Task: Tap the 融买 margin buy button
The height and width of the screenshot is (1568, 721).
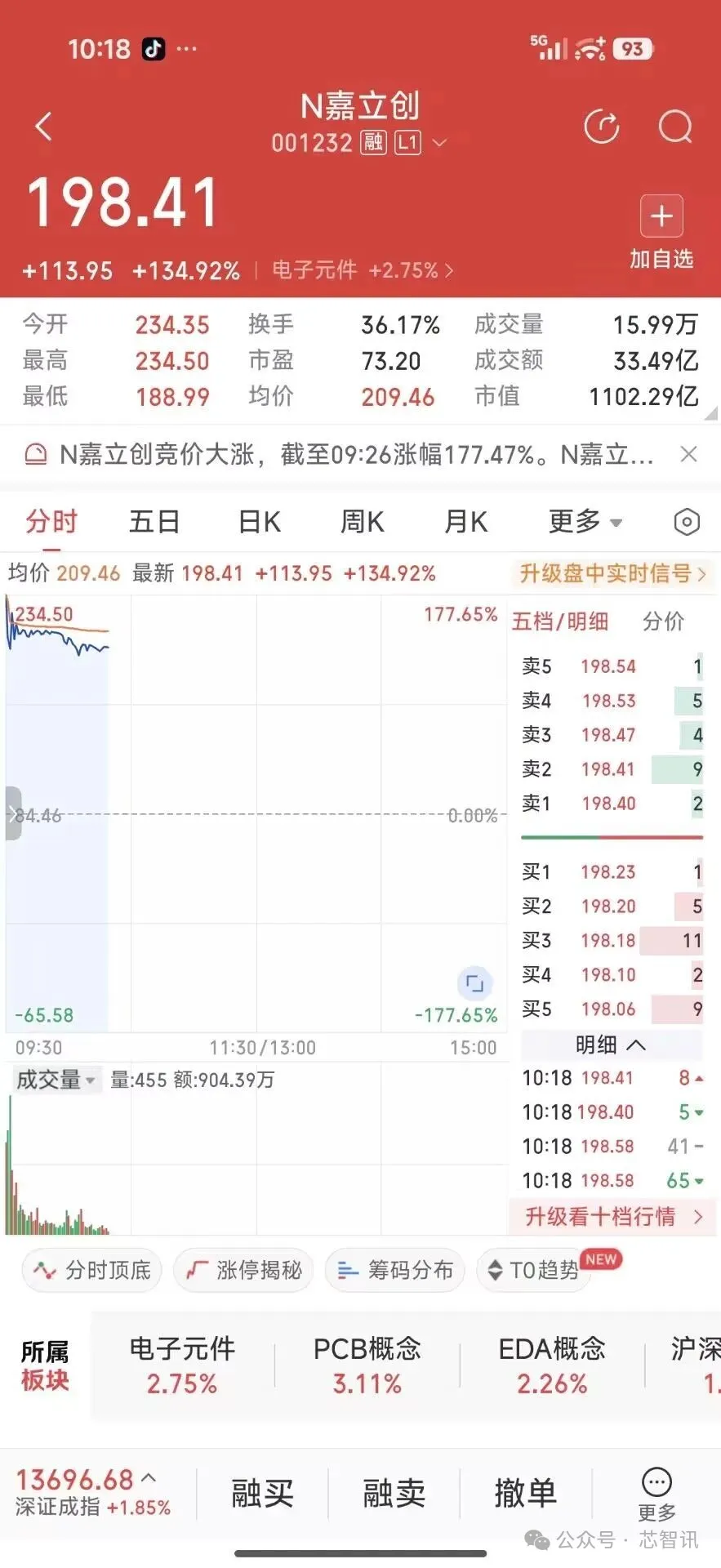Action: [x=262, y=1493]
